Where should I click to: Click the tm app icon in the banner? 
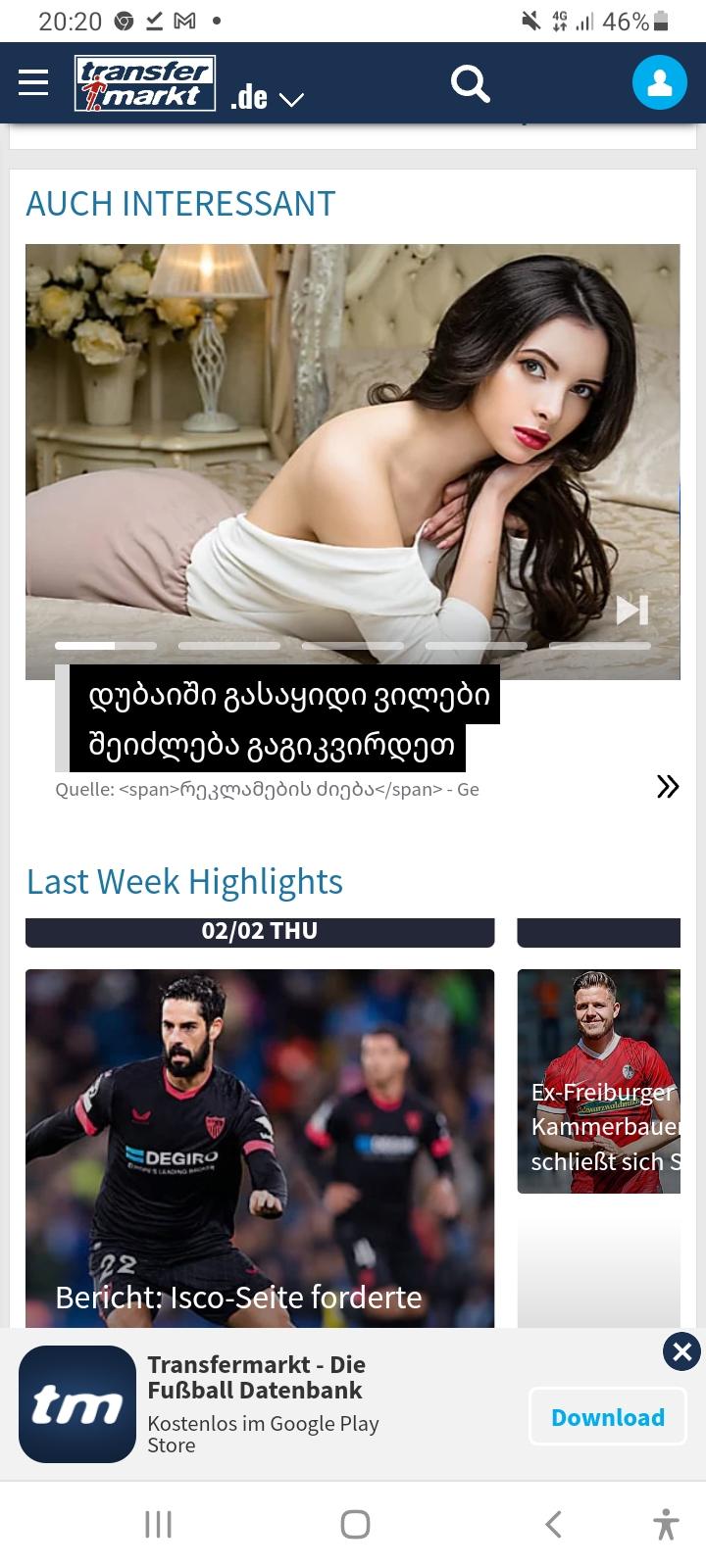point(76,1403)
